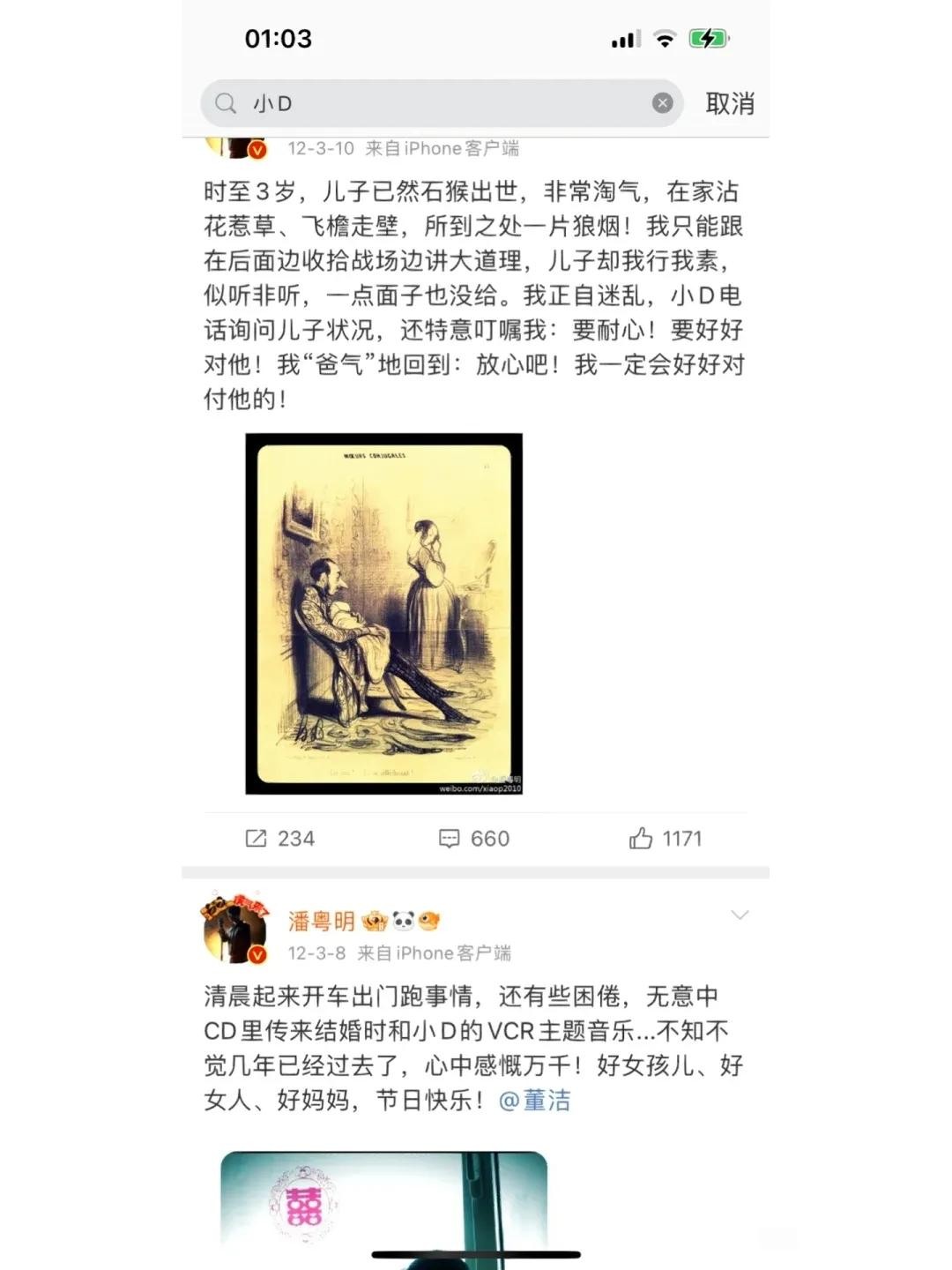Image resolution: width=952 pixels, height=1270 pixels.
Task: Clear the search text with the X
Action: pos(662,103)
